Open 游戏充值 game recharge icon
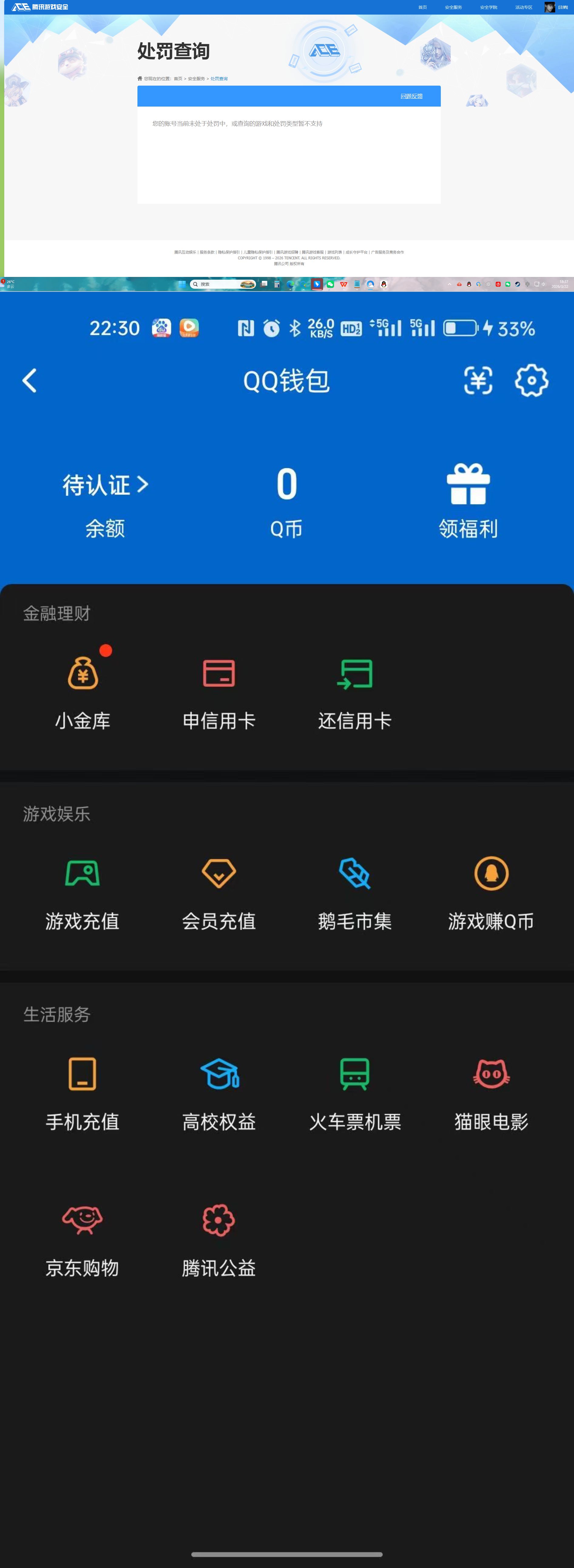Image resolution: width=574 pixels, height=1568 pixels. click(x=82, y=874)
